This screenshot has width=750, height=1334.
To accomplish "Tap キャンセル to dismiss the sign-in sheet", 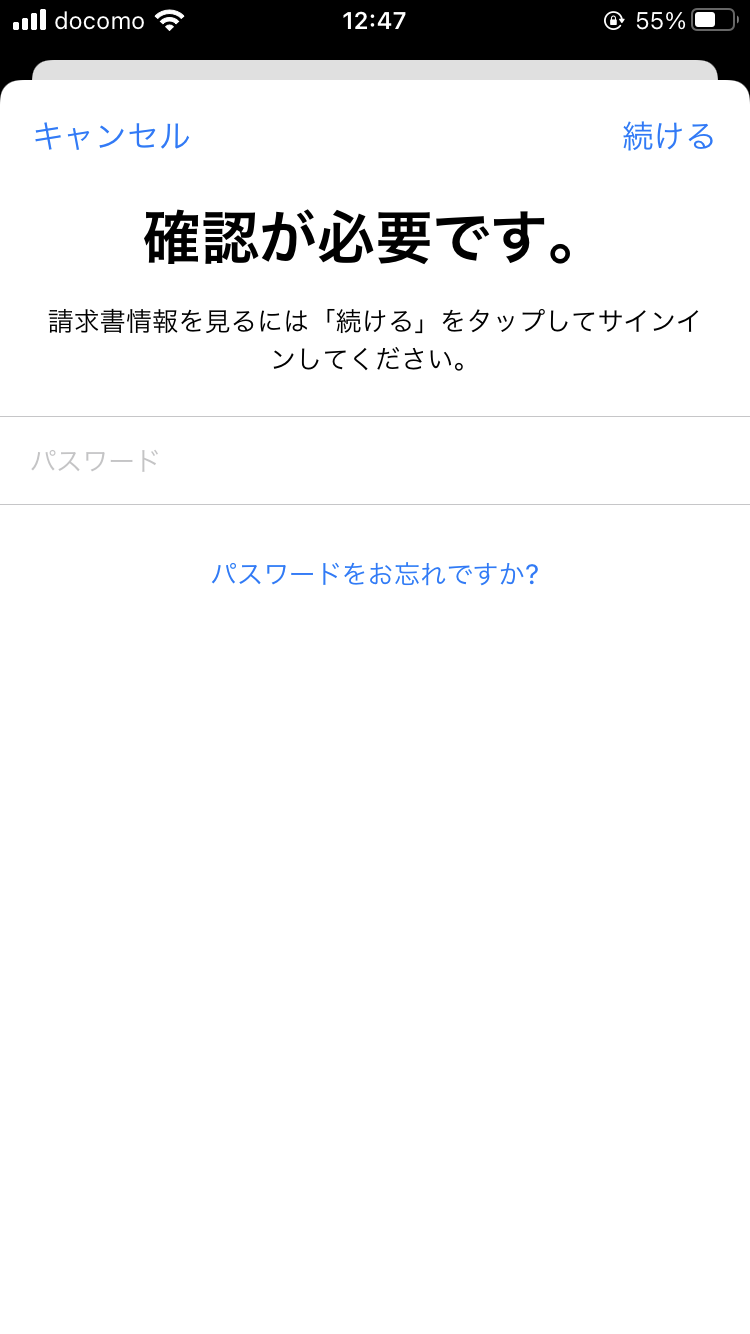I will point(111,135).
